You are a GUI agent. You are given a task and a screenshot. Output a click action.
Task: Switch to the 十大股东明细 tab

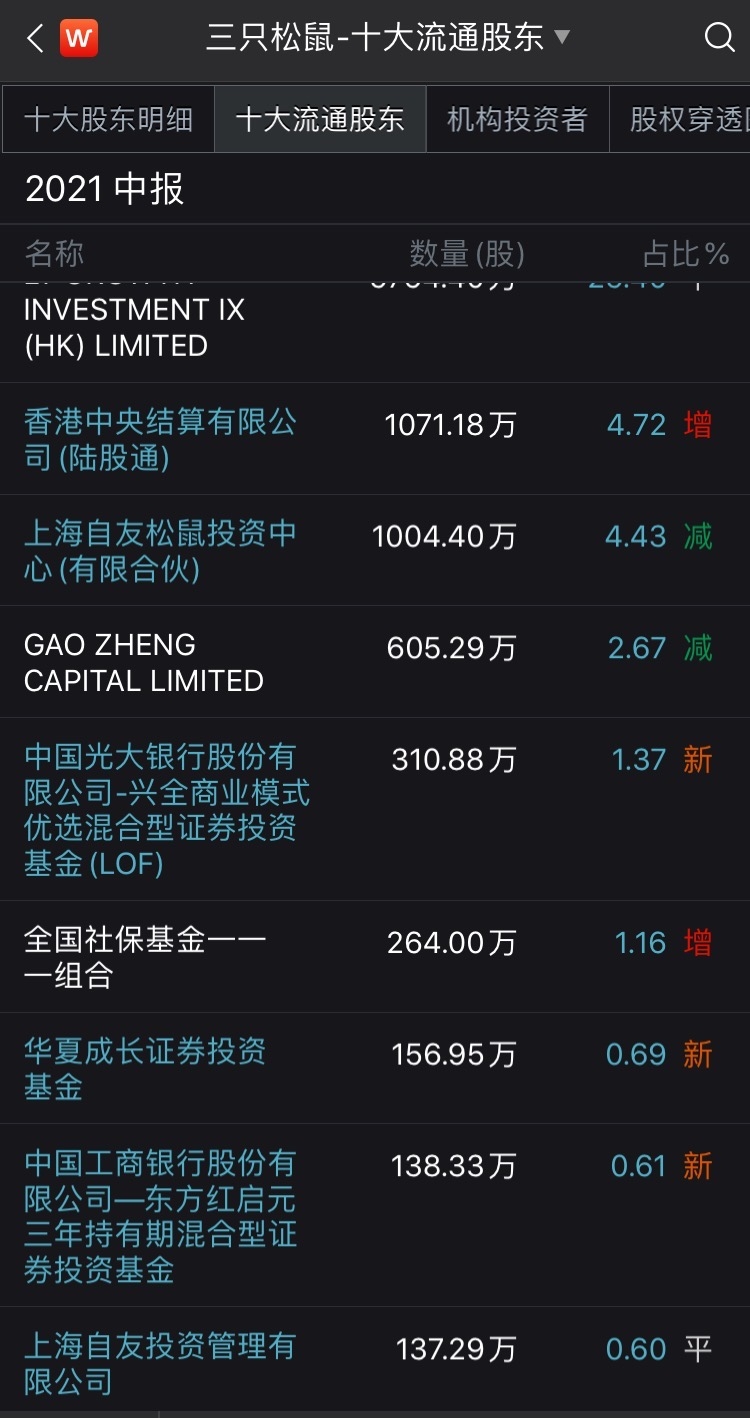point(109,119)
